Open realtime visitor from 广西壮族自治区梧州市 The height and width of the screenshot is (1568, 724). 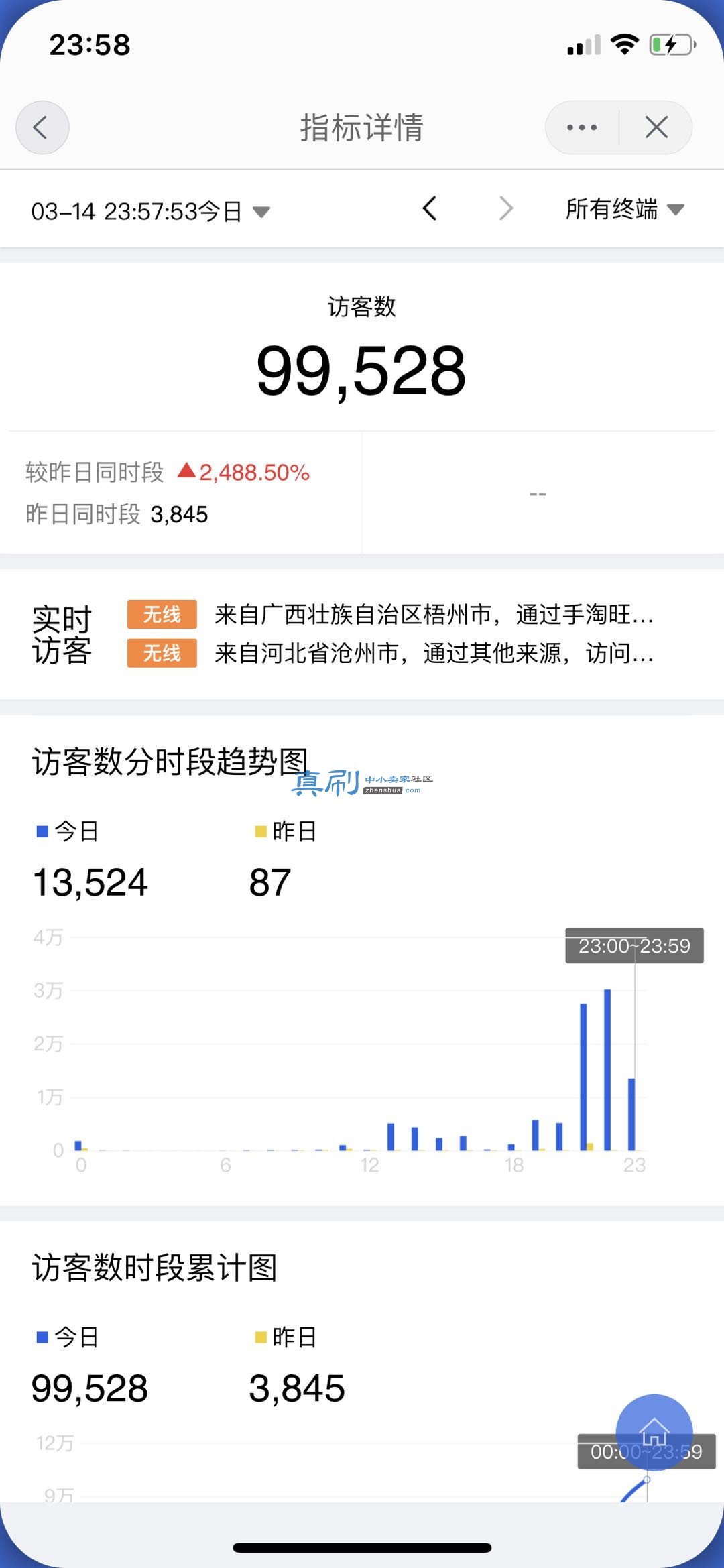coord(390,614)
